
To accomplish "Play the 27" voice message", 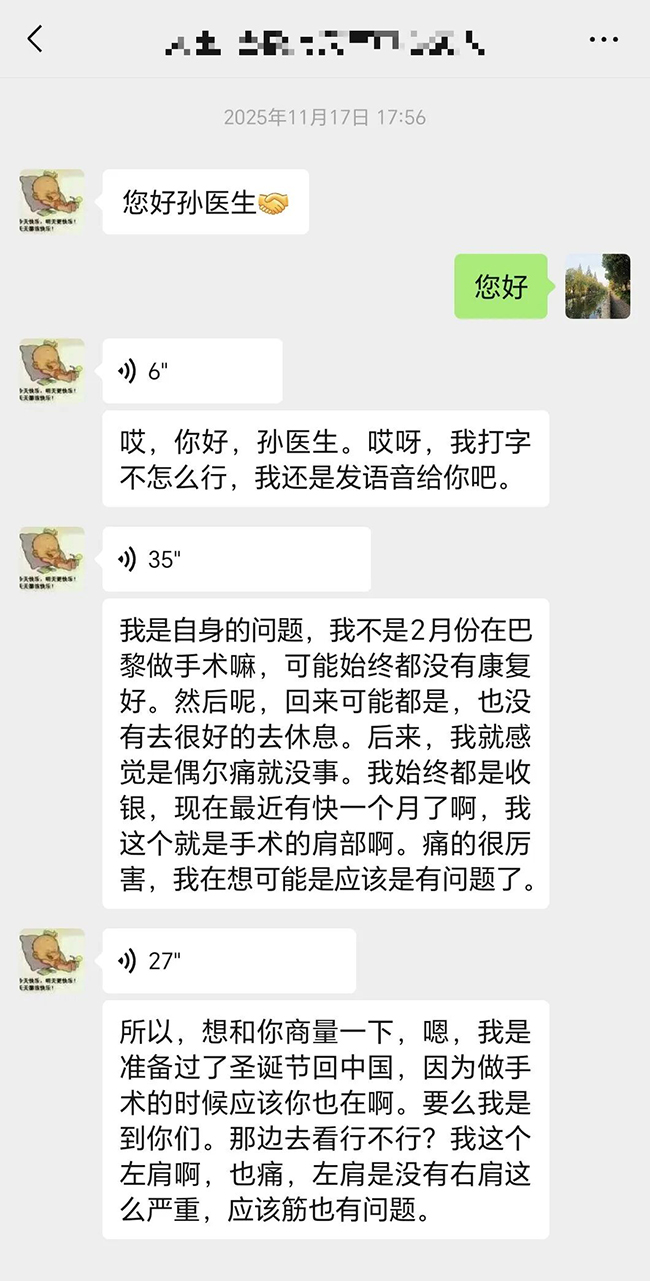I will point(229,961).
